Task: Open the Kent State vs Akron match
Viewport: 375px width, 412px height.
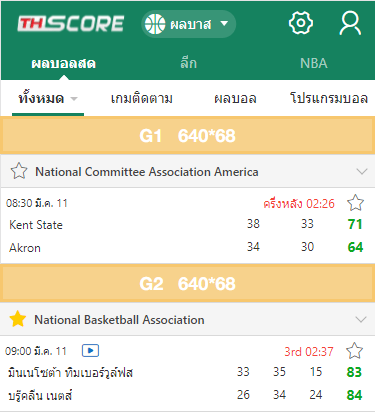Action: [x=187, y=226]
